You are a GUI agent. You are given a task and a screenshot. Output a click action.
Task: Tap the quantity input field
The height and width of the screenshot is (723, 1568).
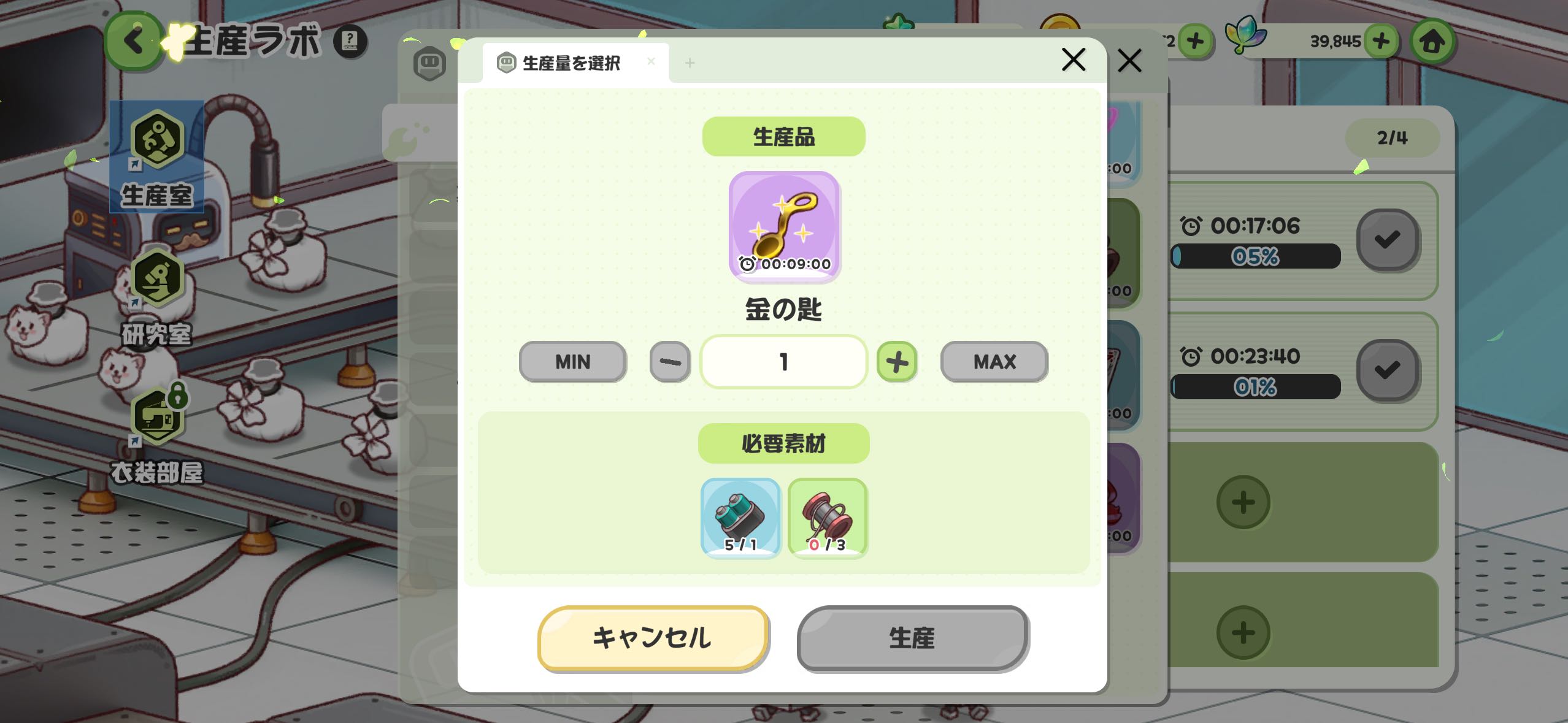(x=783, y=362)
